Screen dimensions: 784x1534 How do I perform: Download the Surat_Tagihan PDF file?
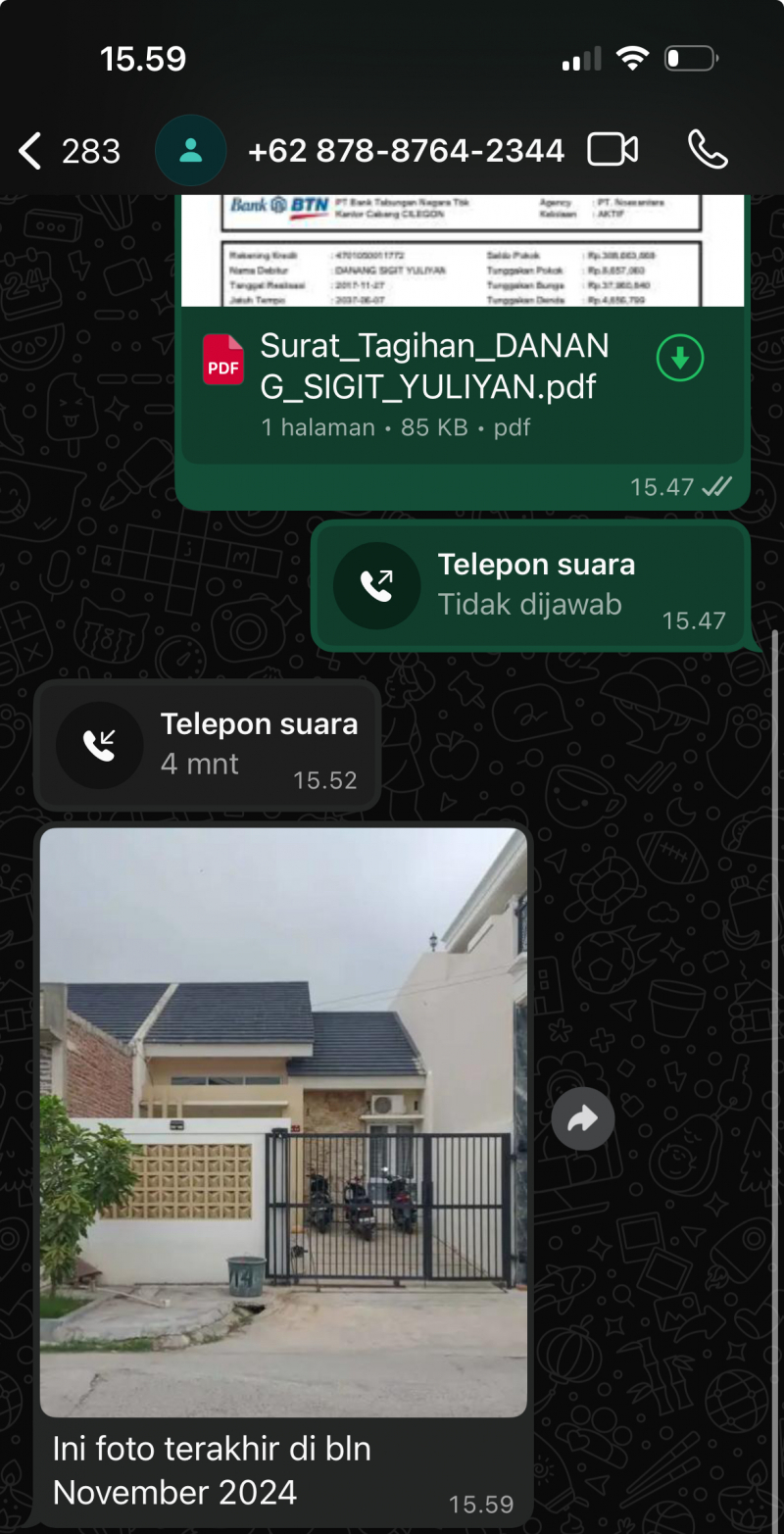680,360
